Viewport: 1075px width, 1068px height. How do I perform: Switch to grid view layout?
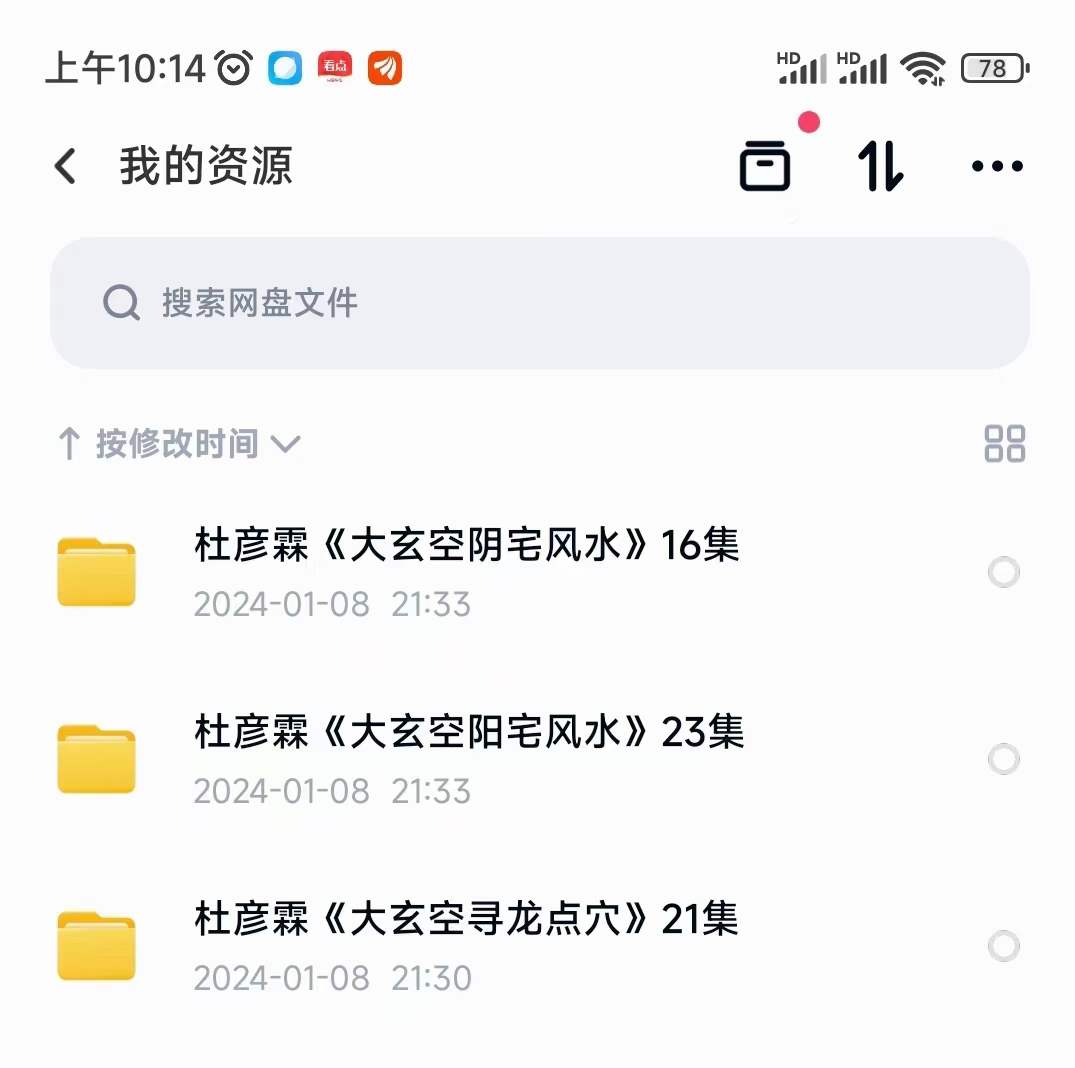pyautogui.click(x=1004, y=444)
